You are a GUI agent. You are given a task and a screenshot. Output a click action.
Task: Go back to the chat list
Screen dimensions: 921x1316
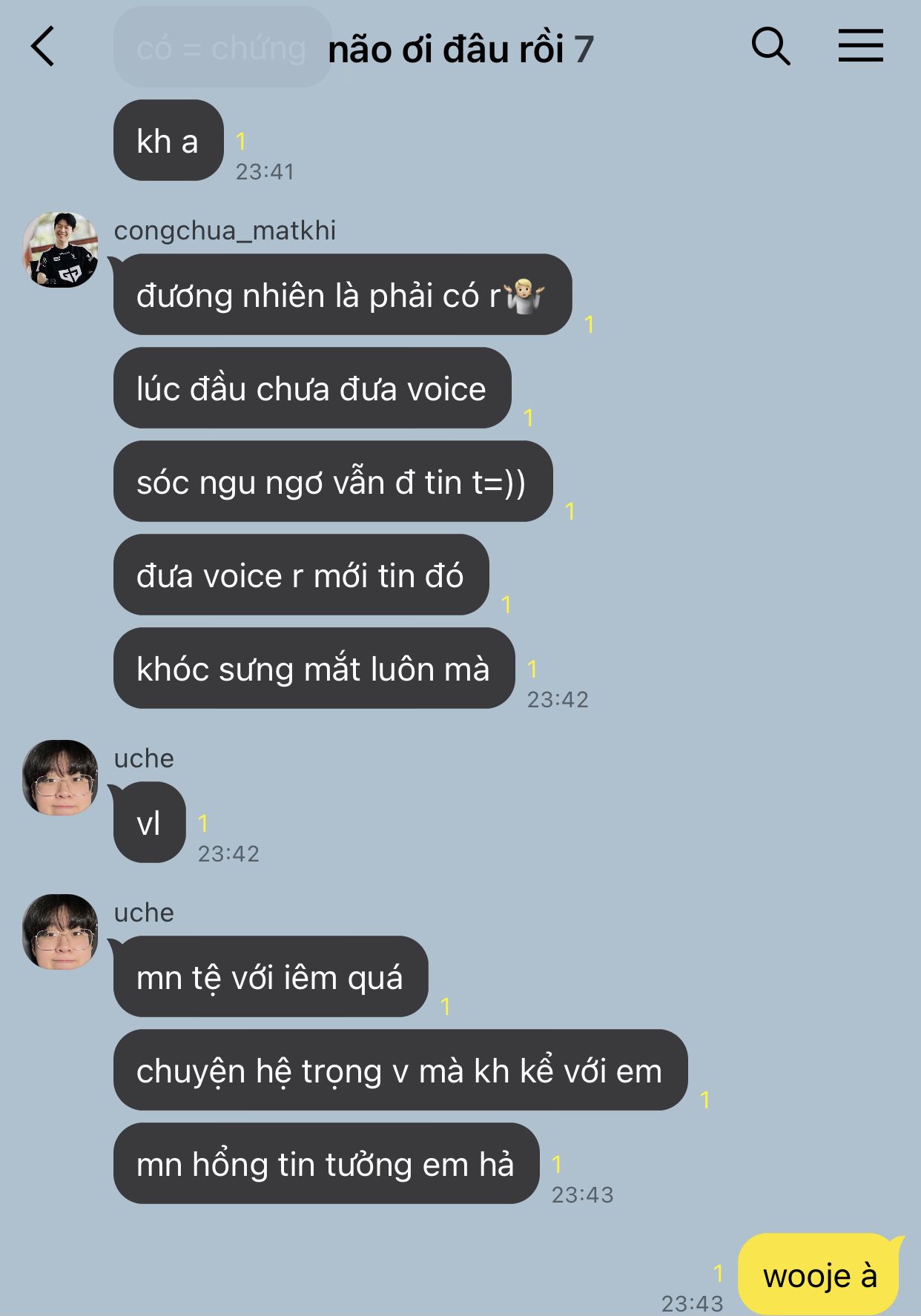click(x=43, y=47)
